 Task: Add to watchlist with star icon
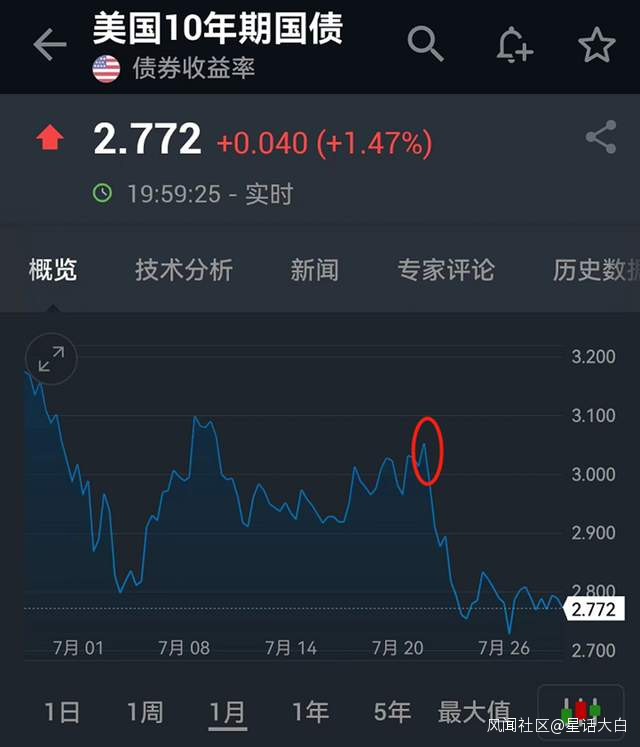[x=597, y=45]
